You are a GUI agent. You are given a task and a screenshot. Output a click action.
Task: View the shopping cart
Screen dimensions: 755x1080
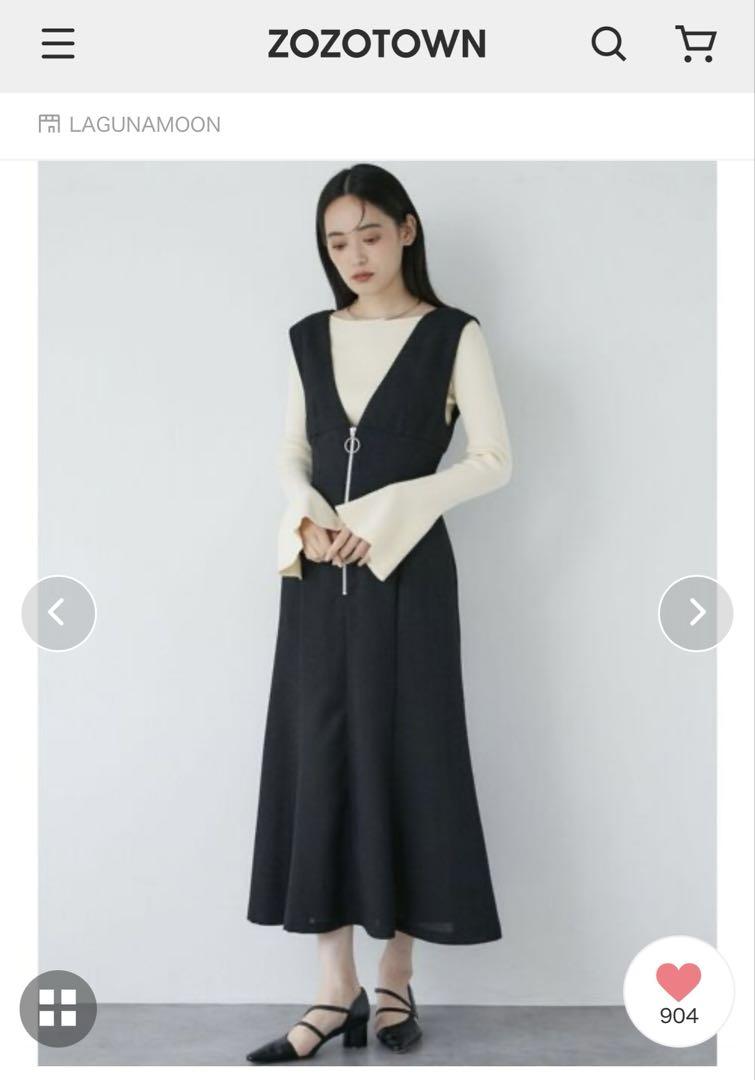(x=696, y=44)
